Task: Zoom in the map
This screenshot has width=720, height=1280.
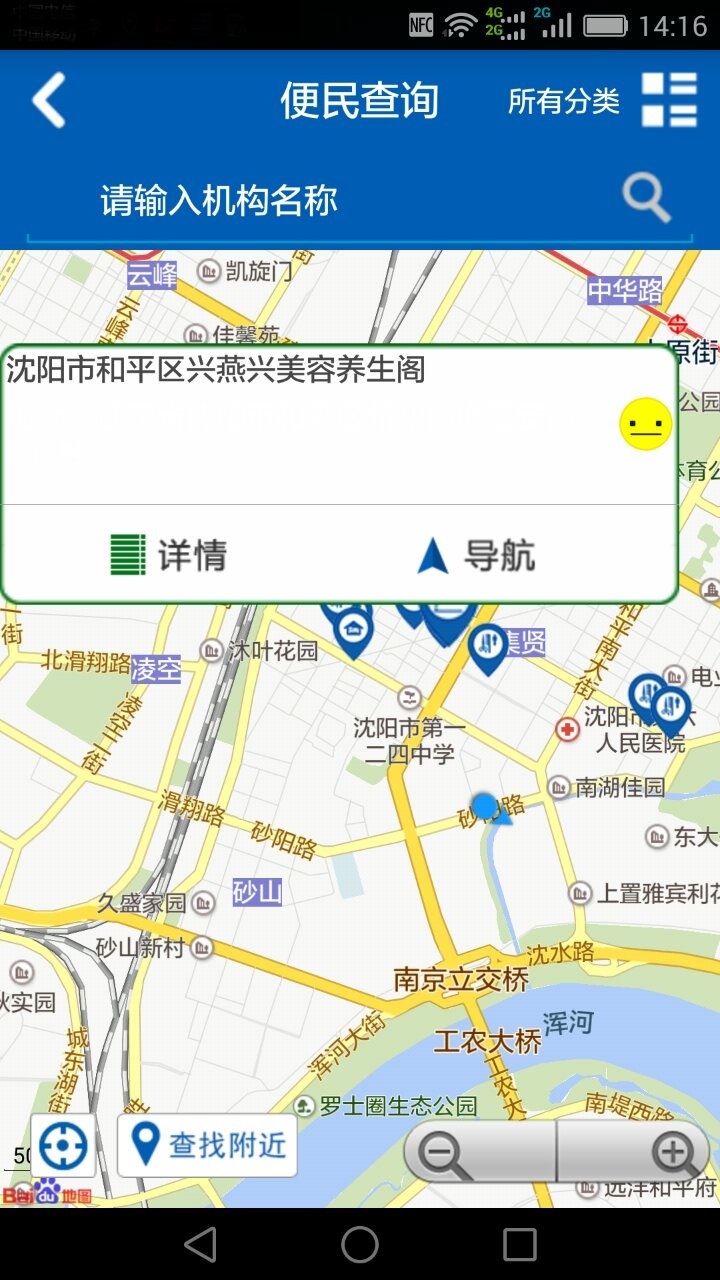Action: click(x=672, y=1152)
